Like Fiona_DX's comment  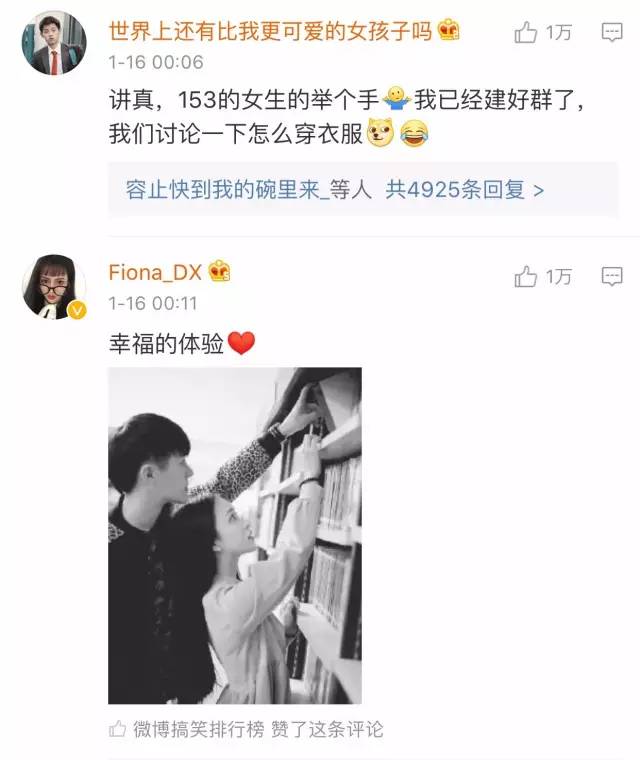point(526,277)
